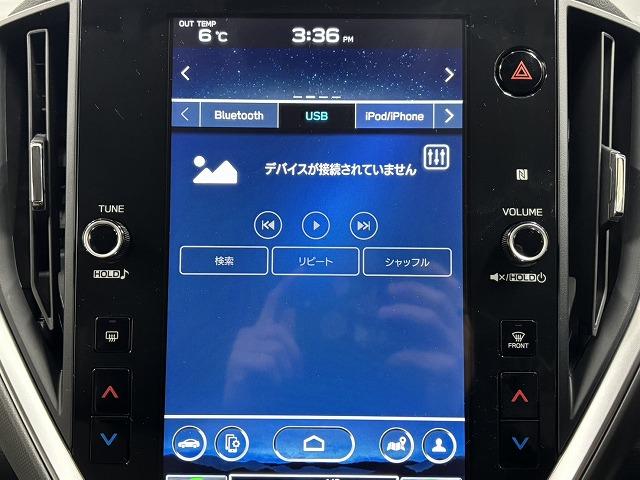This screenshot has width=640, height=480.
Task: Switch to the iPod/iPhone source tab
Action: click(x=395, y=116)
